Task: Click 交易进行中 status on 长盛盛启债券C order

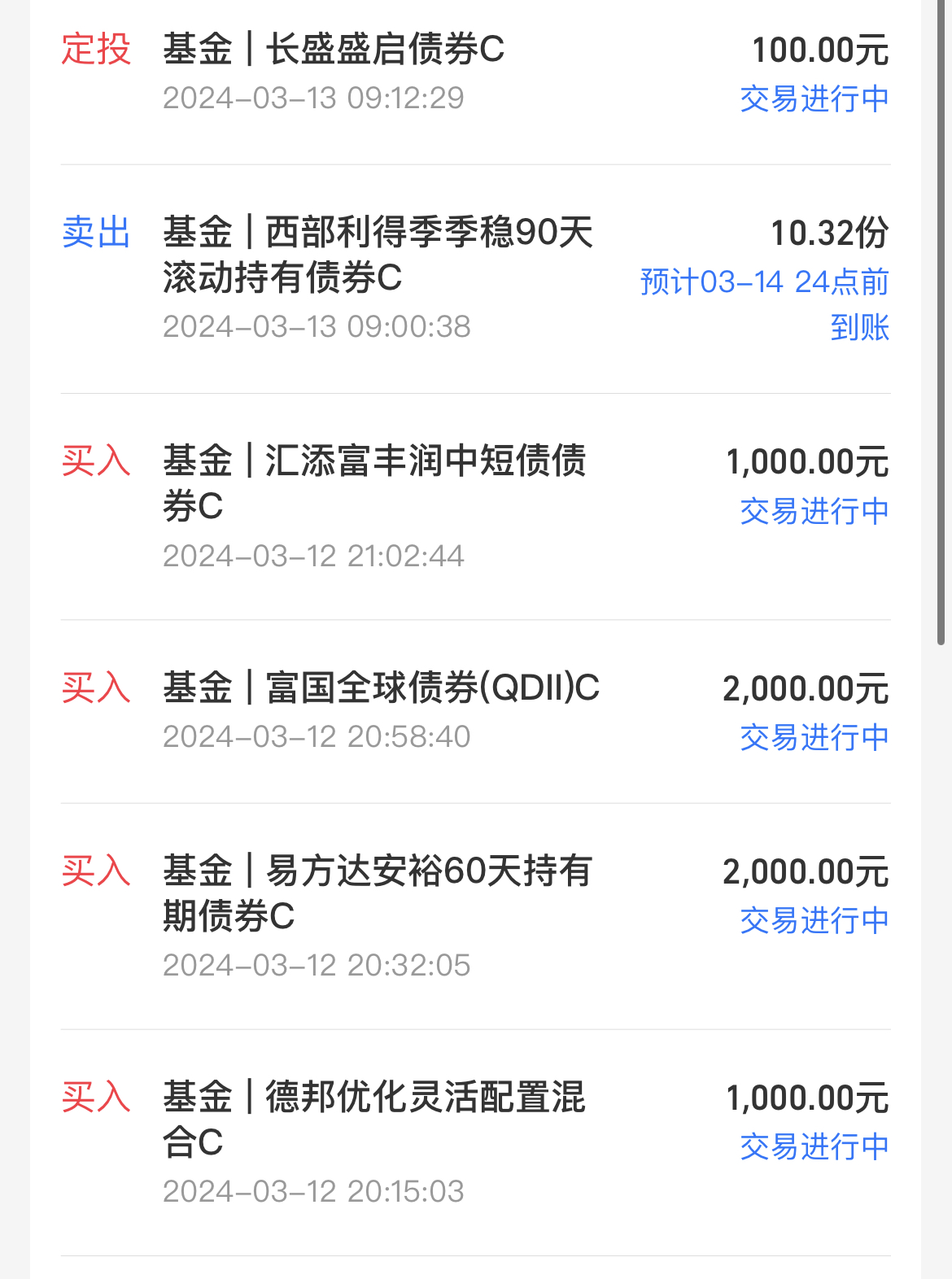Action: click(x=814, y=99)
